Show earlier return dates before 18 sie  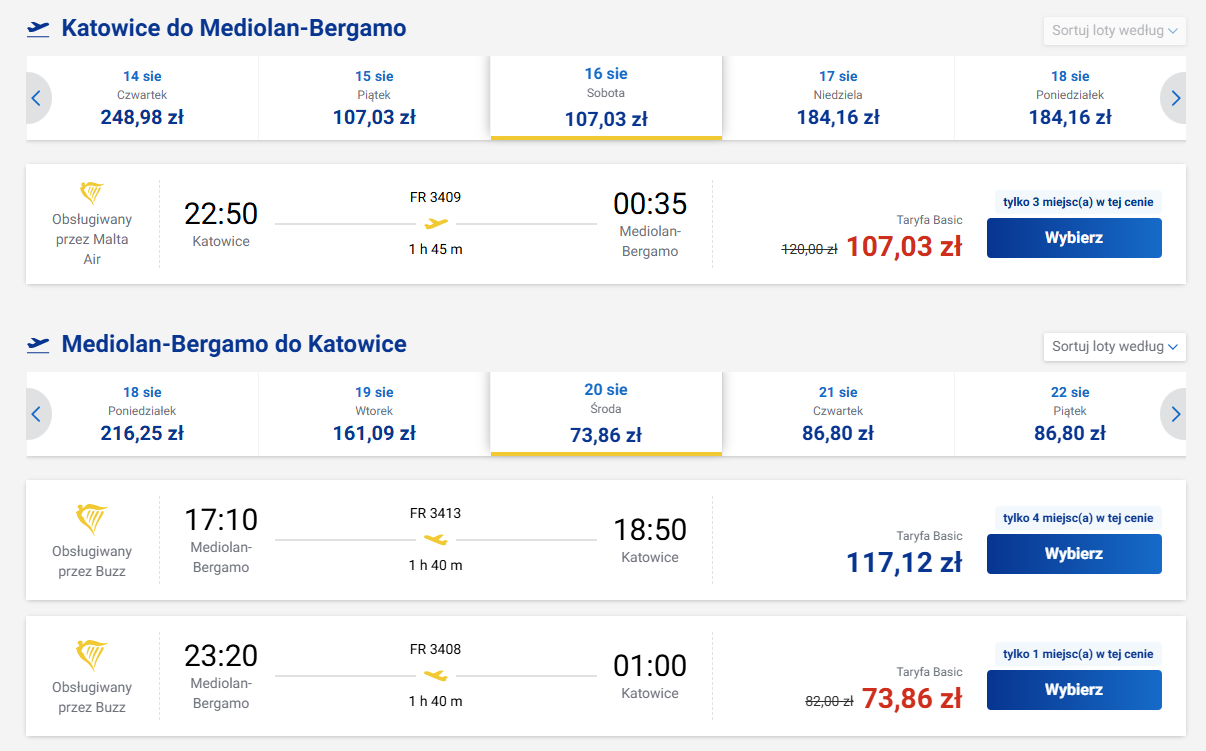click(36, 414)
